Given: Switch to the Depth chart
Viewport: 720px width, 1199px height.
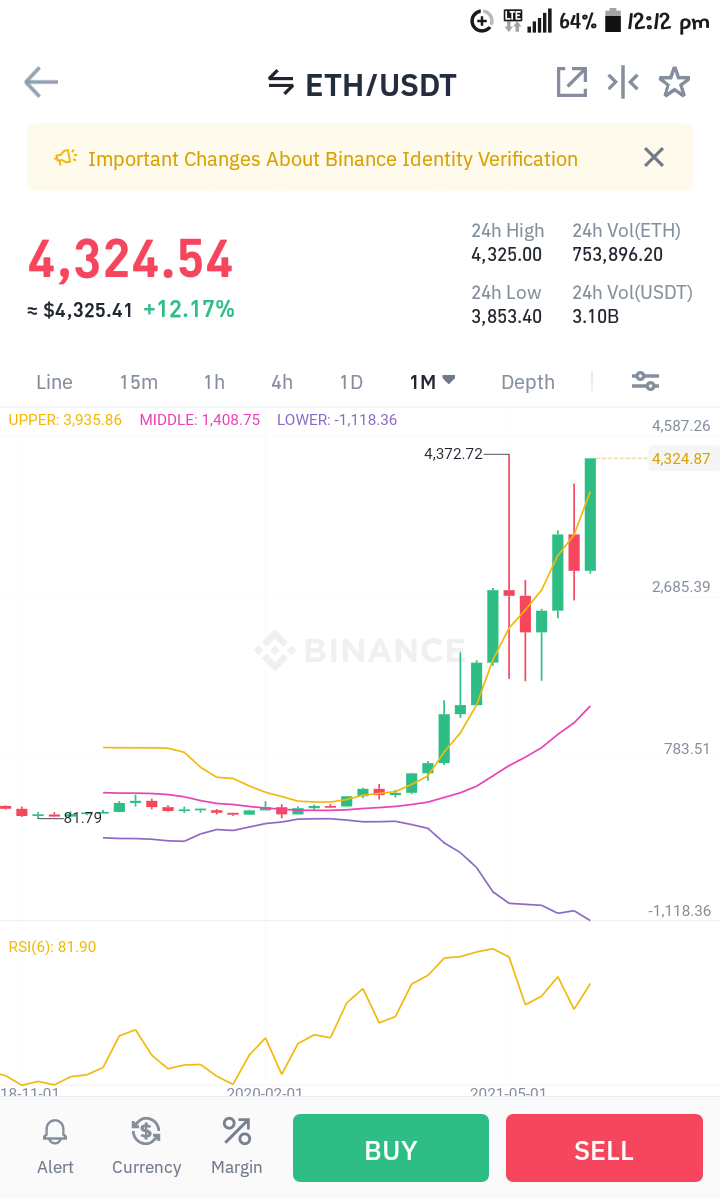Looking at the screenshot, I should (527, 382).
